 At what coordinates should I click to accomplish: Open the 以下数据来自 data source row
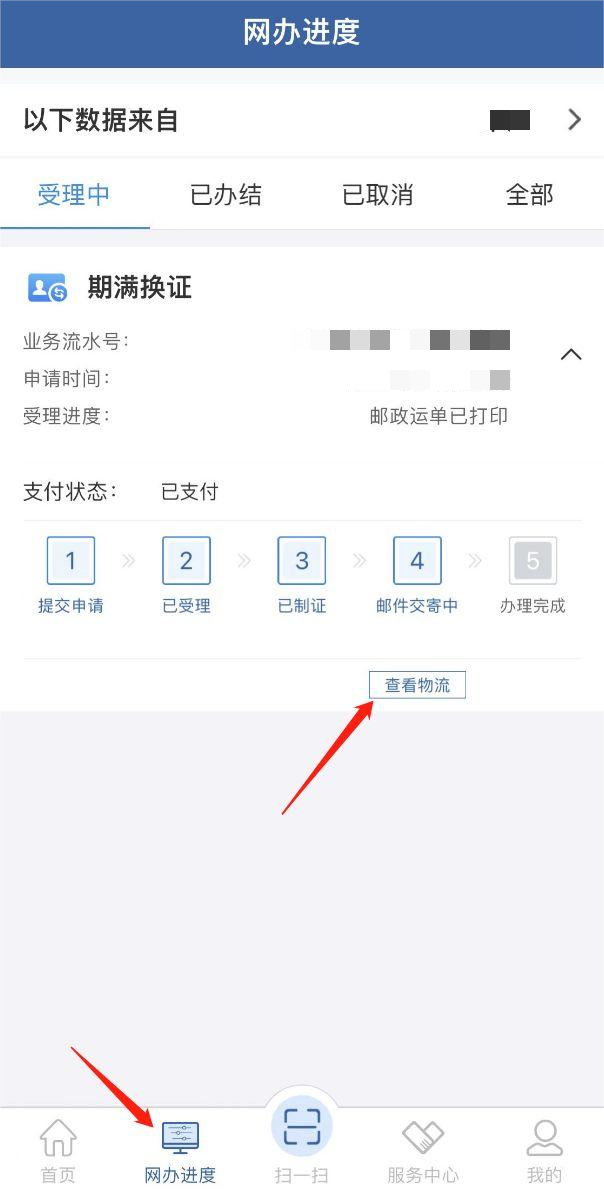301,120
